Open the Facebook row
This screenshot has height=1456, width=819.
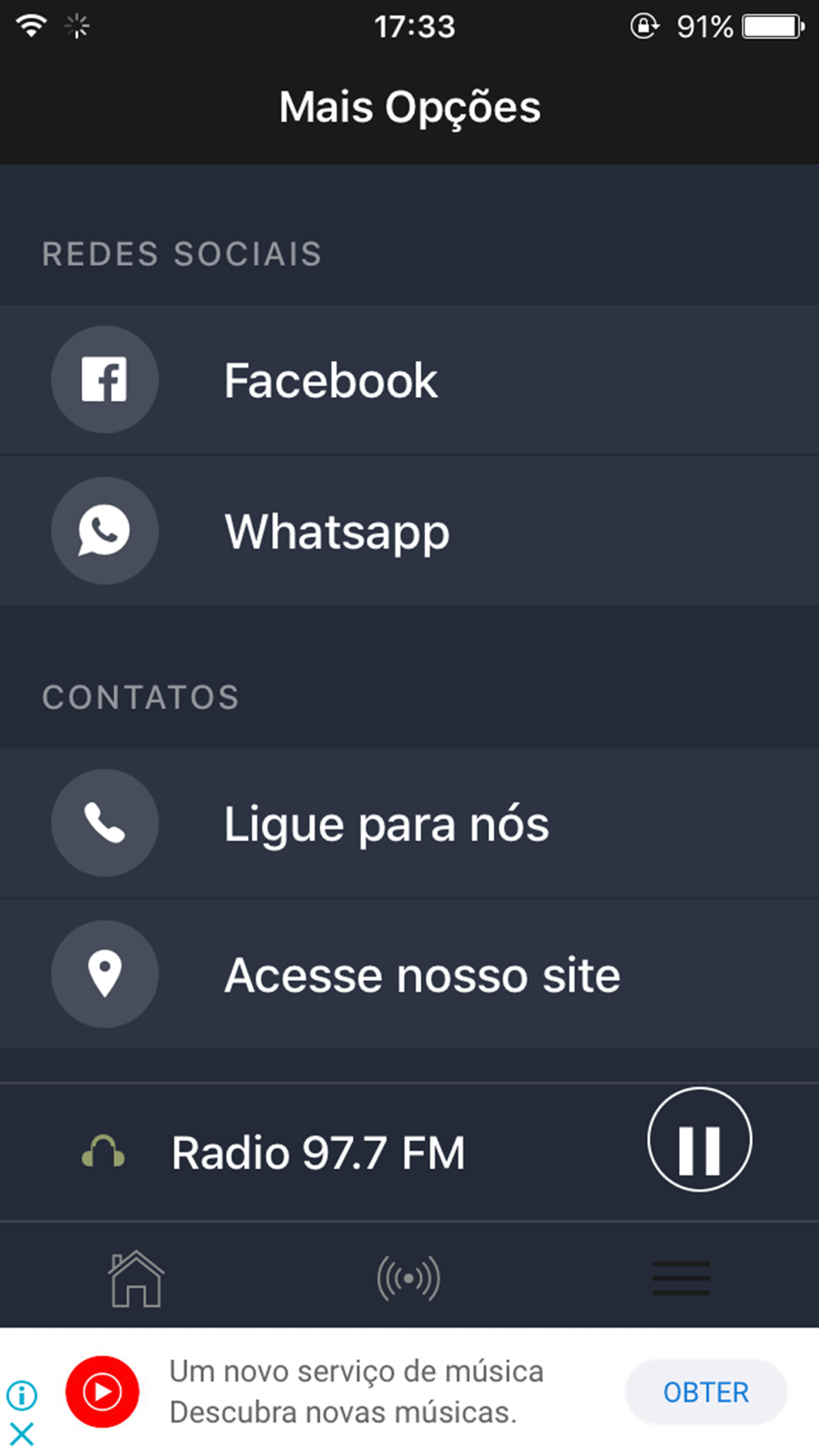pos(409,380)
